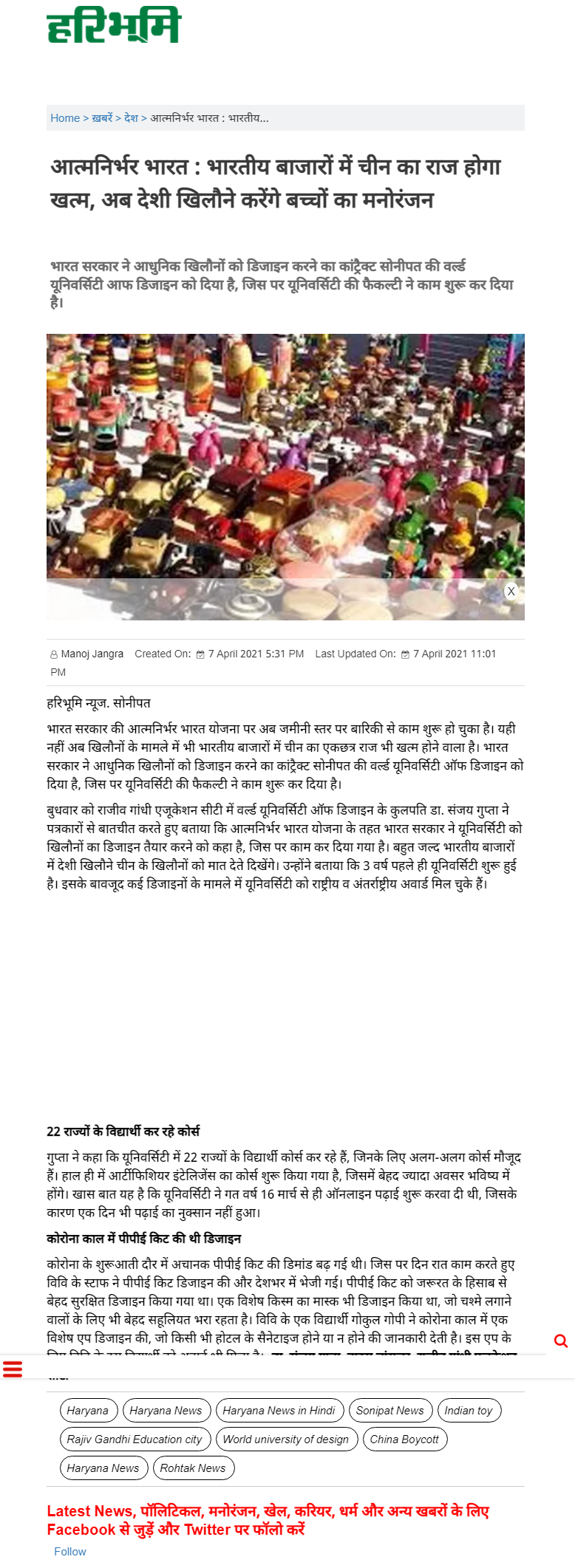Click the calendar icon next to Created On

[200, 654]
